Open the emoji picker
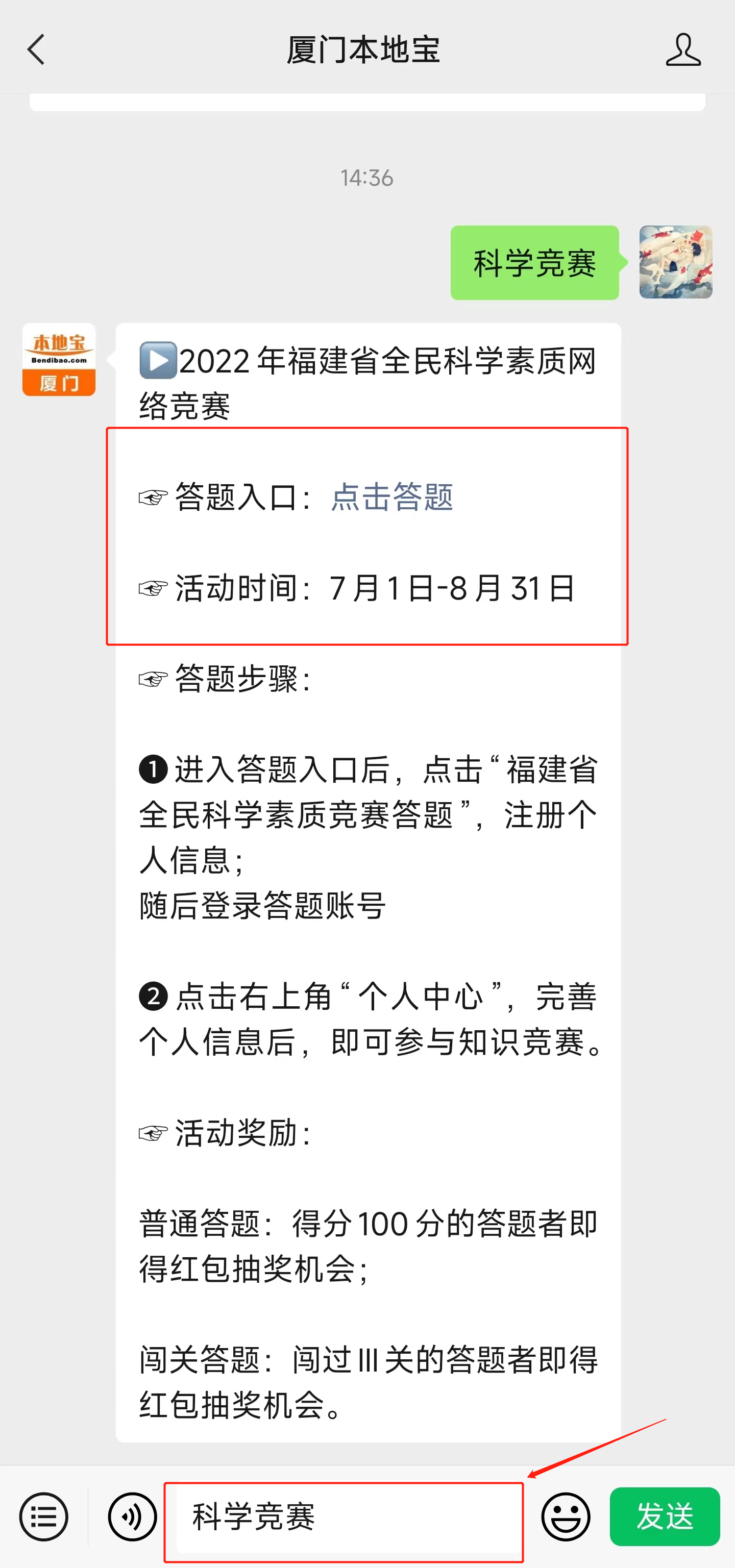This screenshot has height=1568, width=735. pyautogui.click(x=565, y=1516)
